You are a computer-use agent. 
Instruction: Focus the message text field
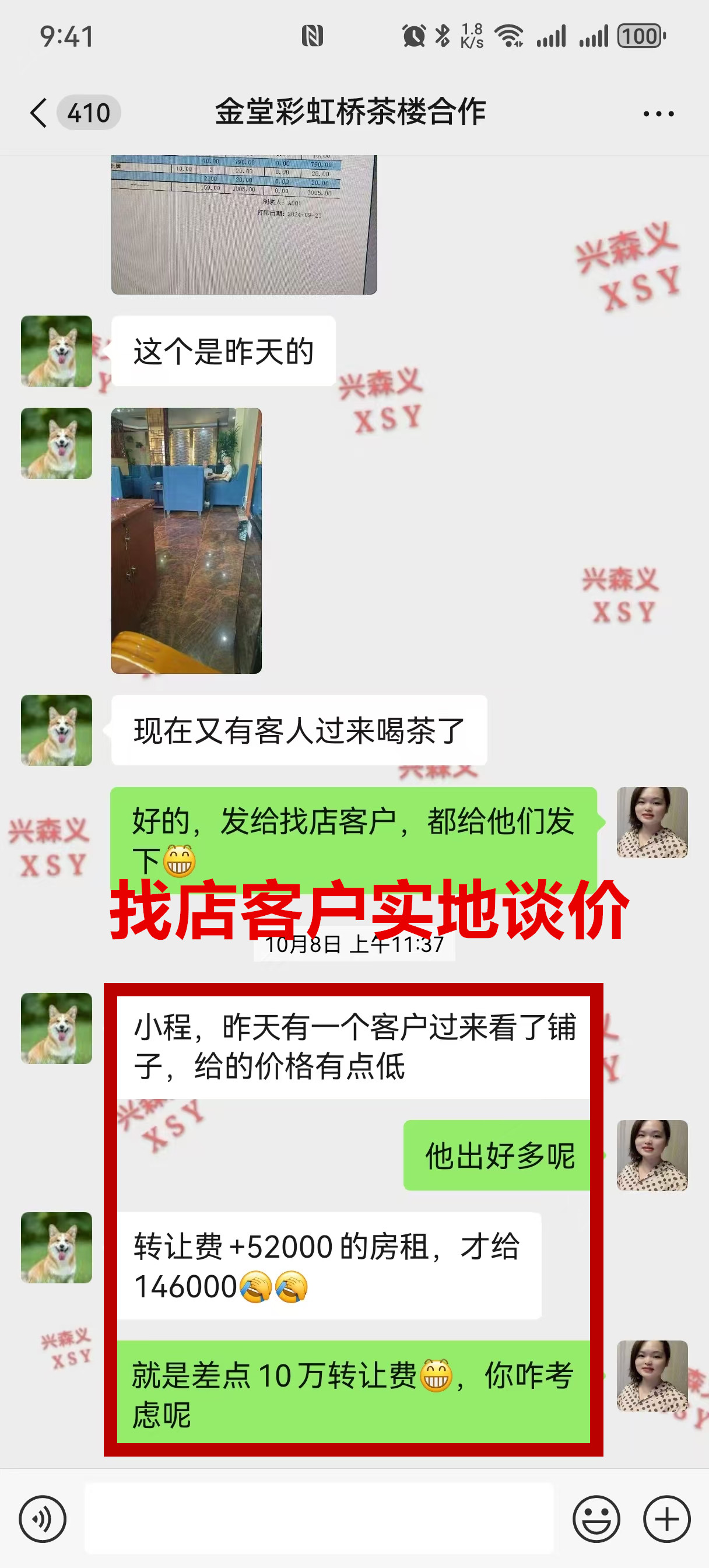[x=319, y=1518]
